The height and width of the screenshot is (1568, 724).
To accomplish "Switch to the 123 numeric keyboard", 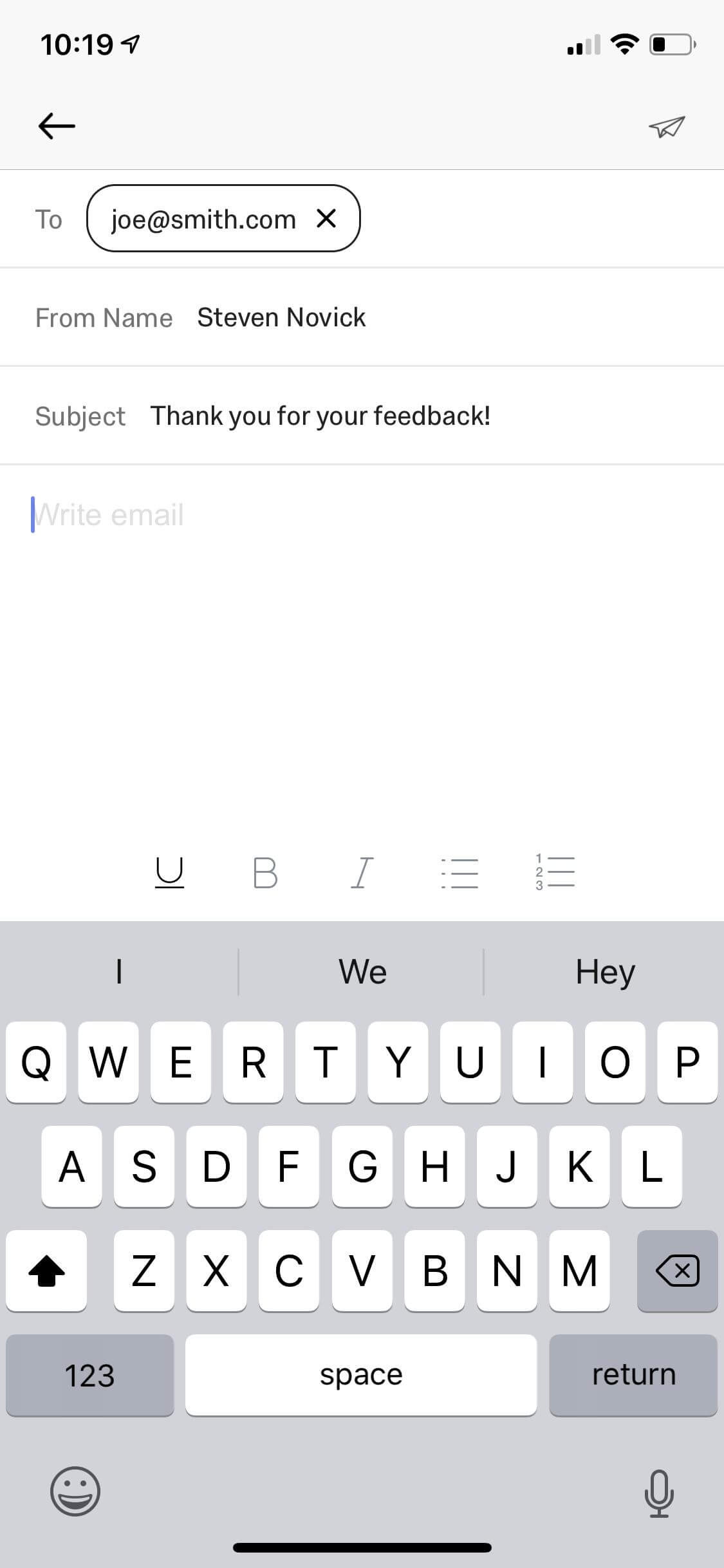I will (x=89, y=1374).
